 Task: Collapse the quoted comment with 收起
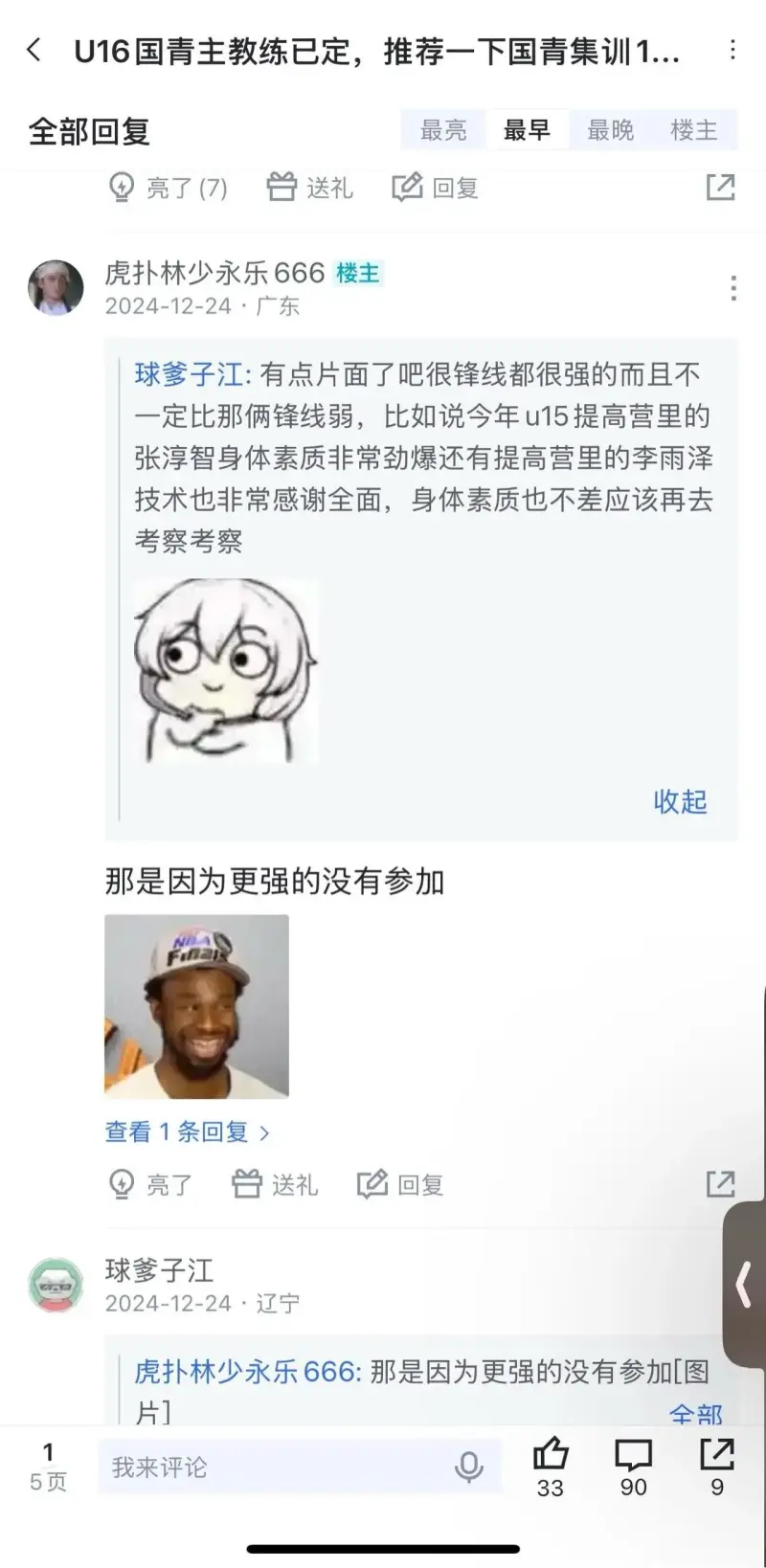(680, 801)
